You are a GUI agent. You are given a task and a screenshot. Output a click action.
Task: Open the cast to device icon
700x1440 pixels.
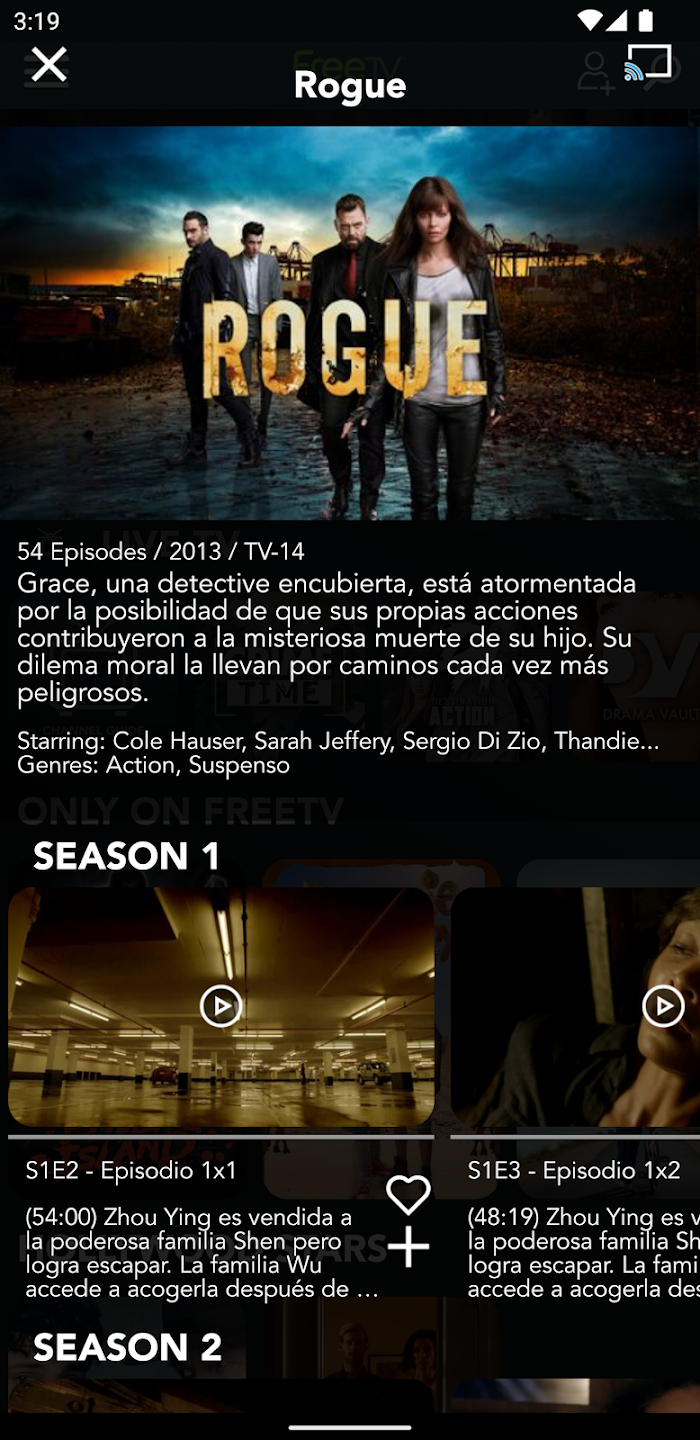[647, 62]
